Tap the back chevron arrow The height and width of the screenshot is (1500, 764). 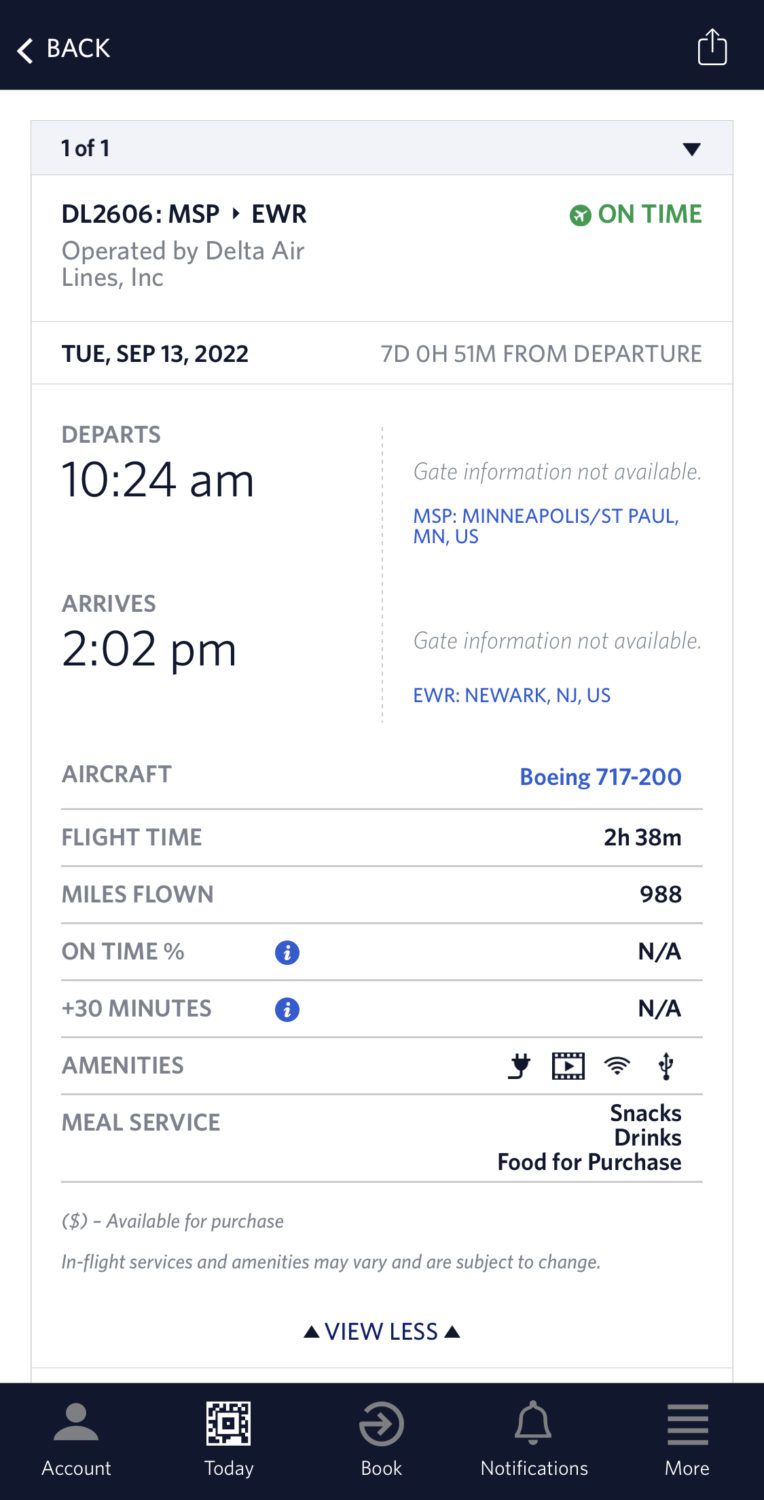pyautogui.click(x=24, y=48)
